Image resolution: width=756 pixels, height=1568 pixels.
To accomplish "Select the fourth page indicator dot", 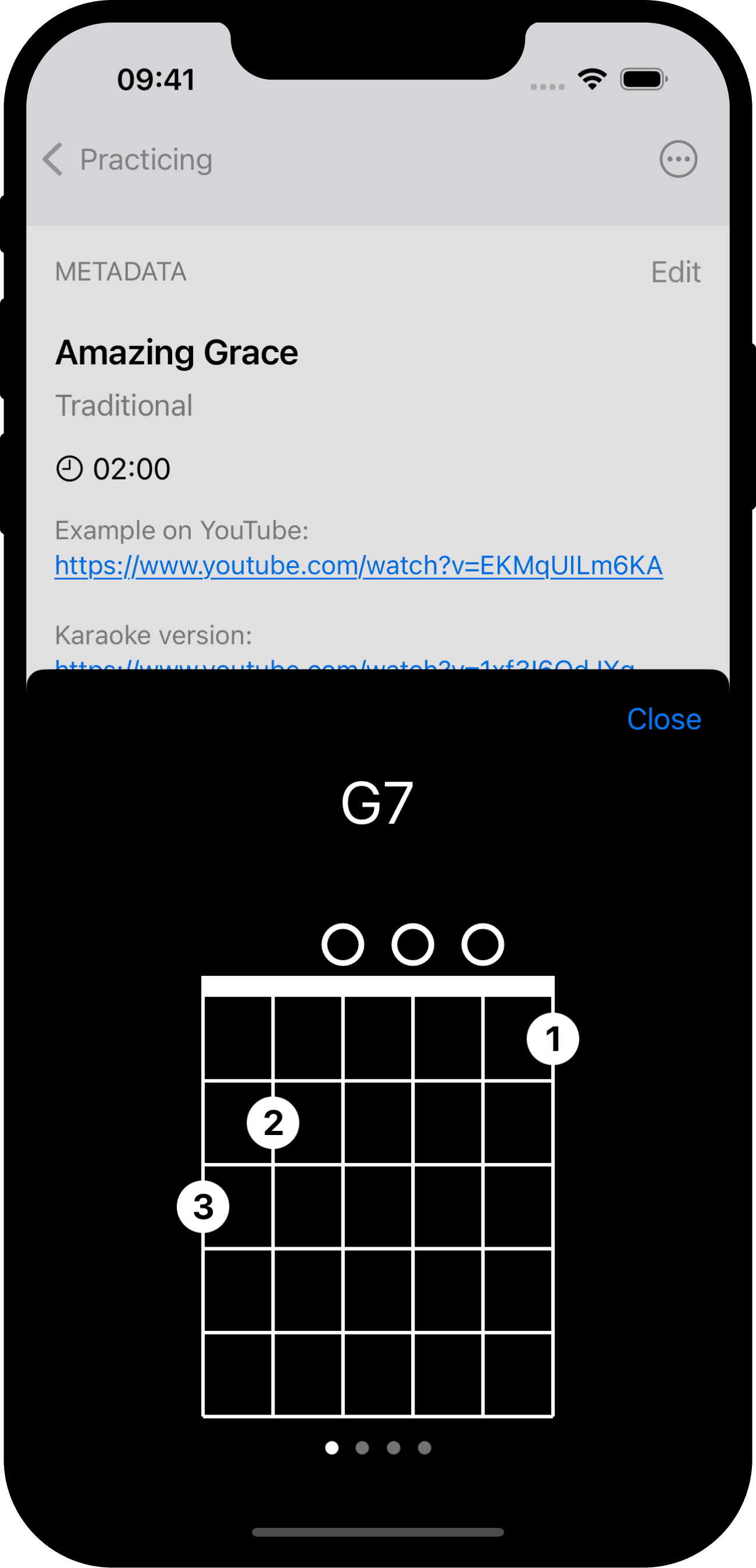I will coord(425,1449).
